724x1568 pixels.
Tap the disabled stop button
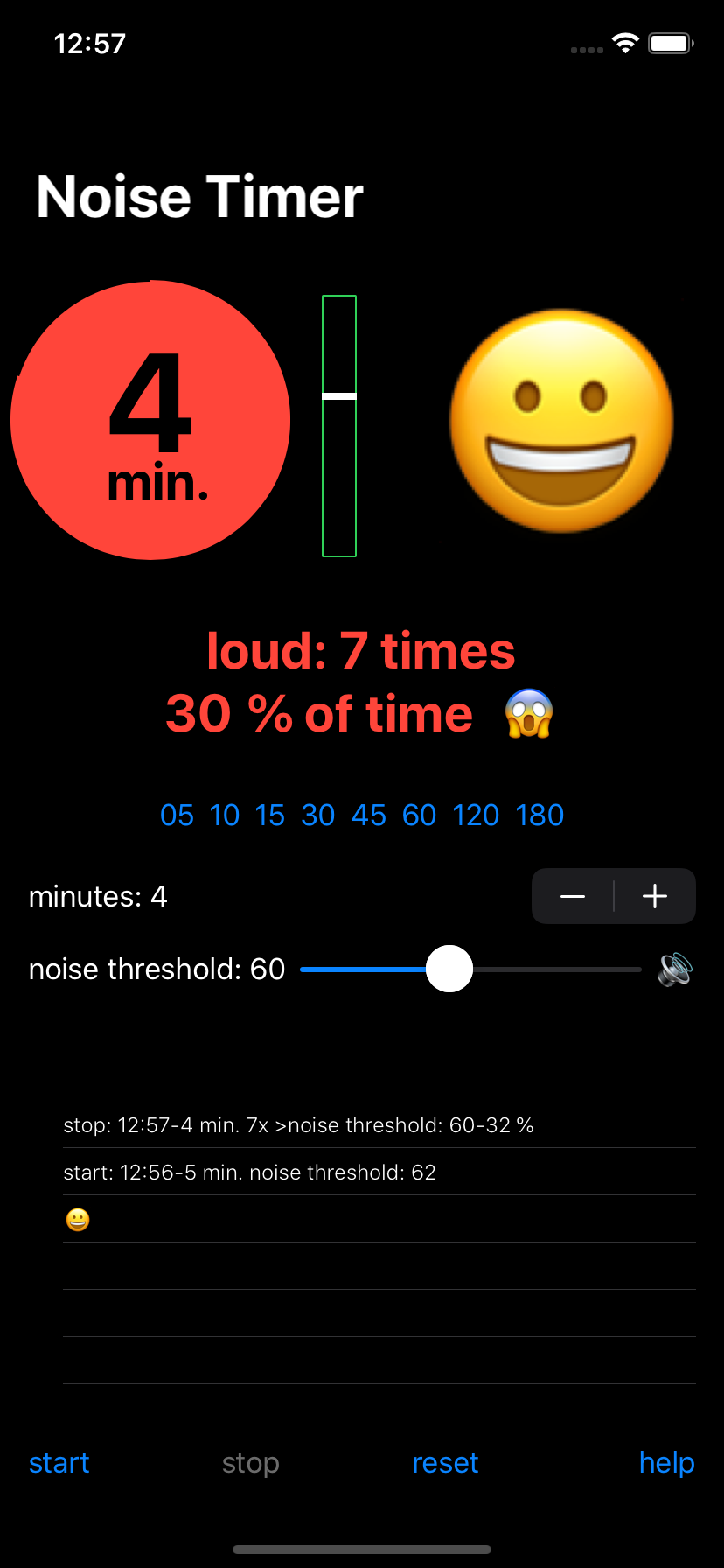click(x=250, y=1462)
